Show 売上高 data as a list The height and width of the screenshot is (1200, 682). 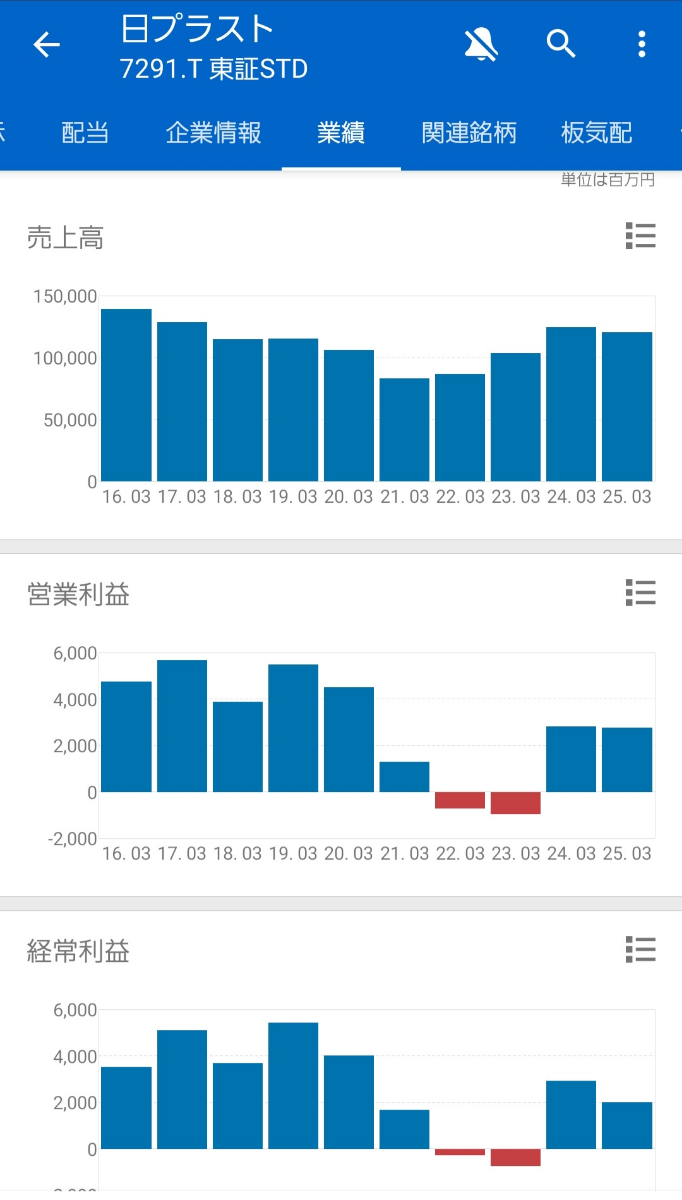[x=640, y=236]
